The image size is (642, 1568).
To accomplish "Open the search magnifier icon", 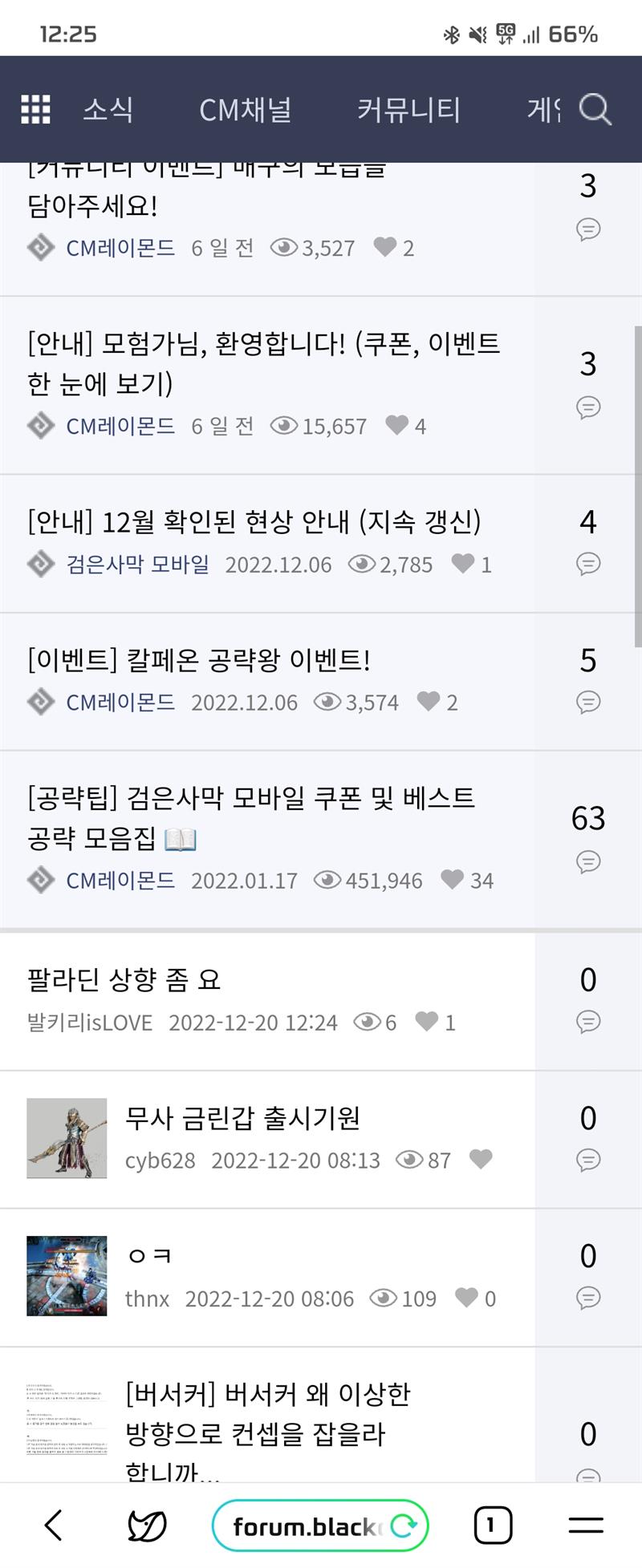I will [595, 109].
